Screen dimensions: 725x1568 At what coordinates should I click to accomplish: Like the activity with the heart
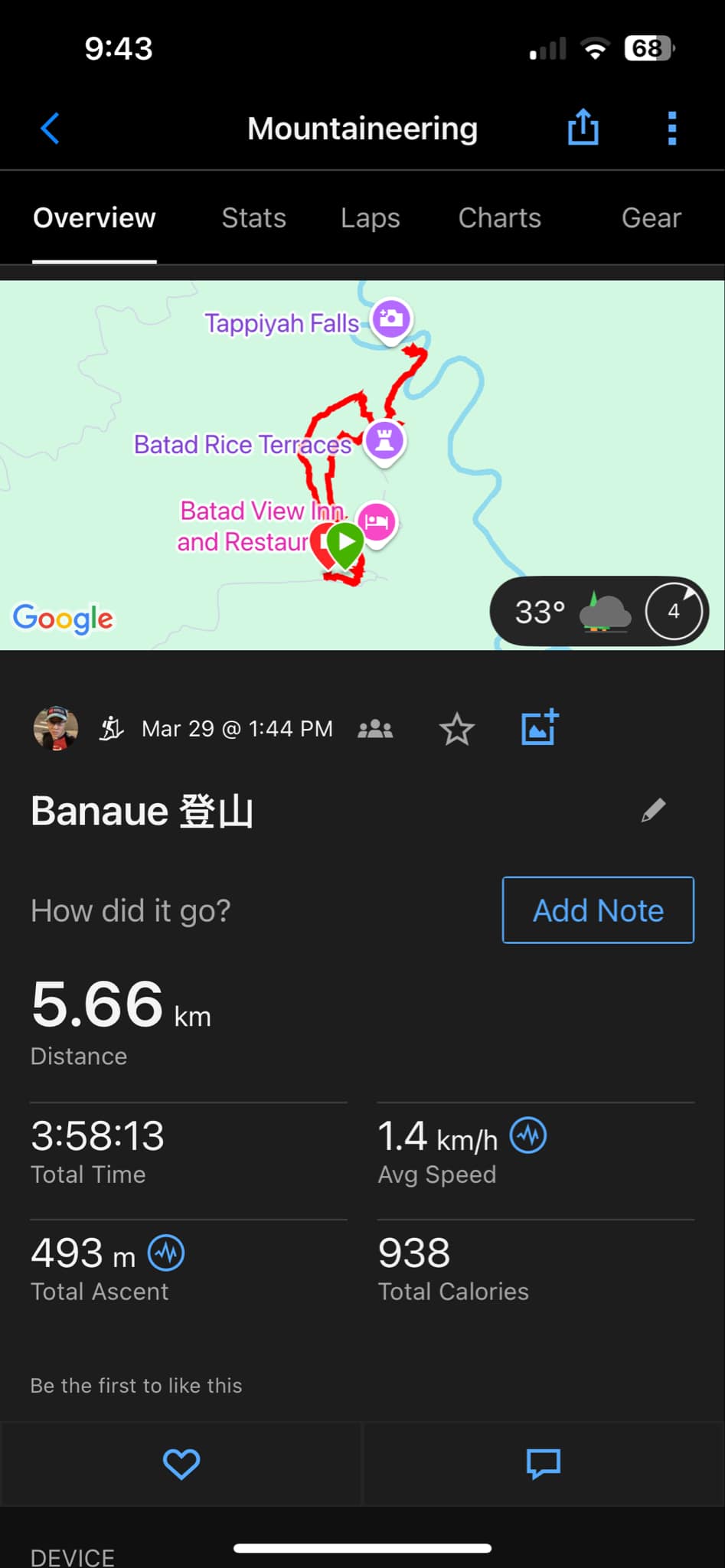pos(181,1464)
